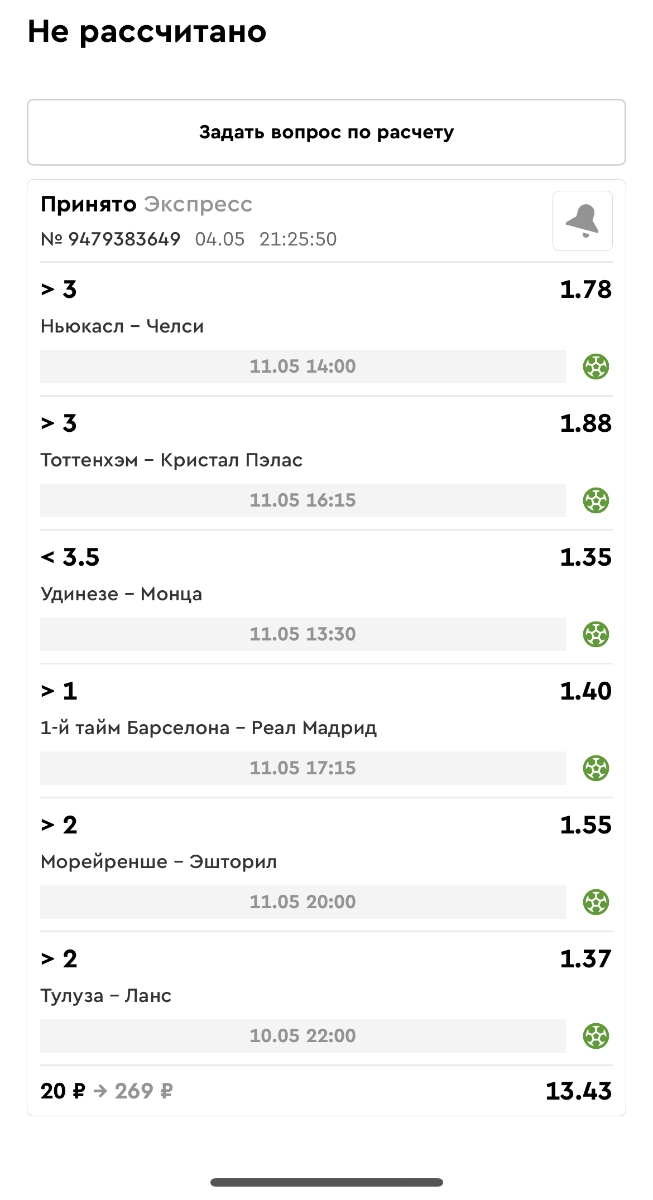Tap the notification bell for this bet
This screenshot has width=653, height=1200.
pos(582,221)
